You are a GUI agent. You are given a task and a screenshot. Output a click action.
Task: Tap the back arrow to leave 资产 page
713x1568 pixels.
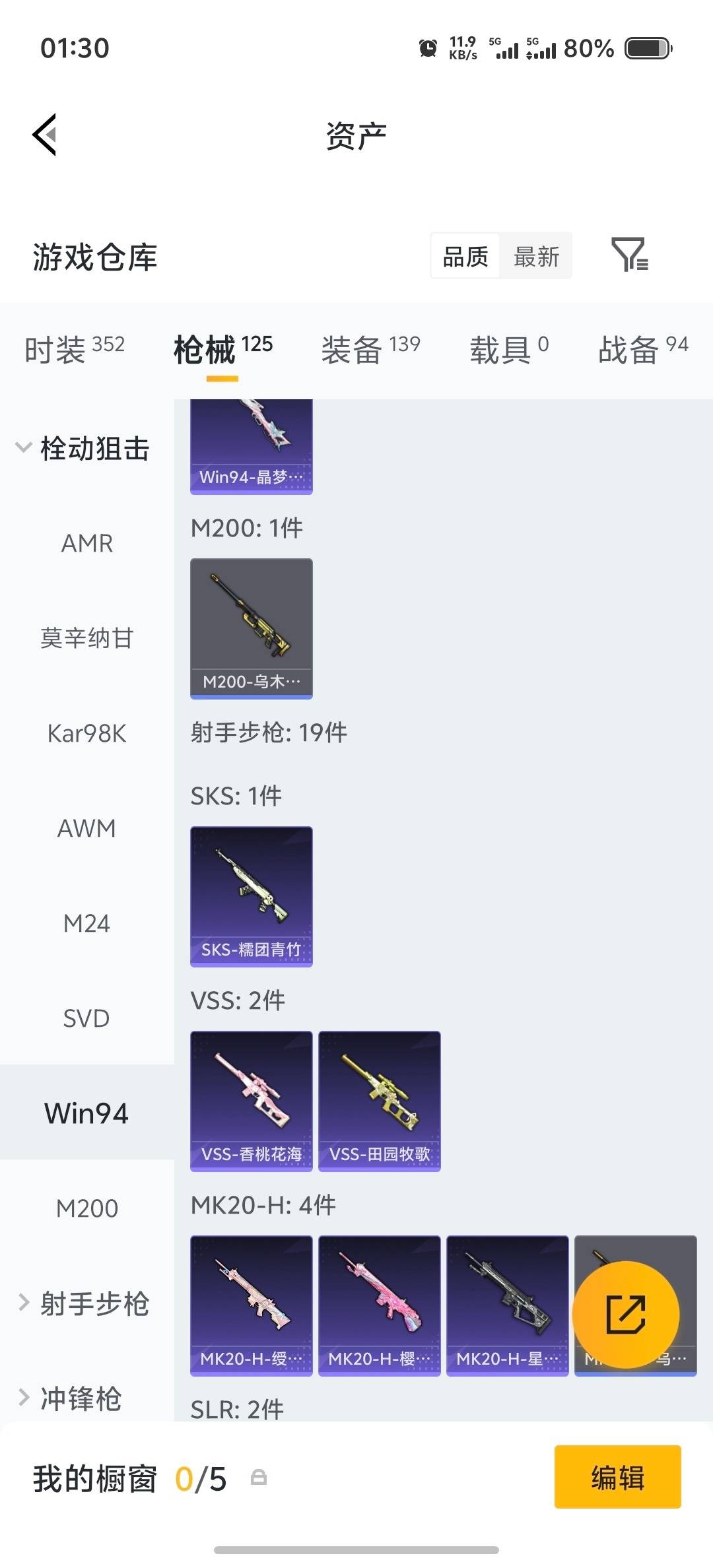pyautogui.click(x=44, y=135)
